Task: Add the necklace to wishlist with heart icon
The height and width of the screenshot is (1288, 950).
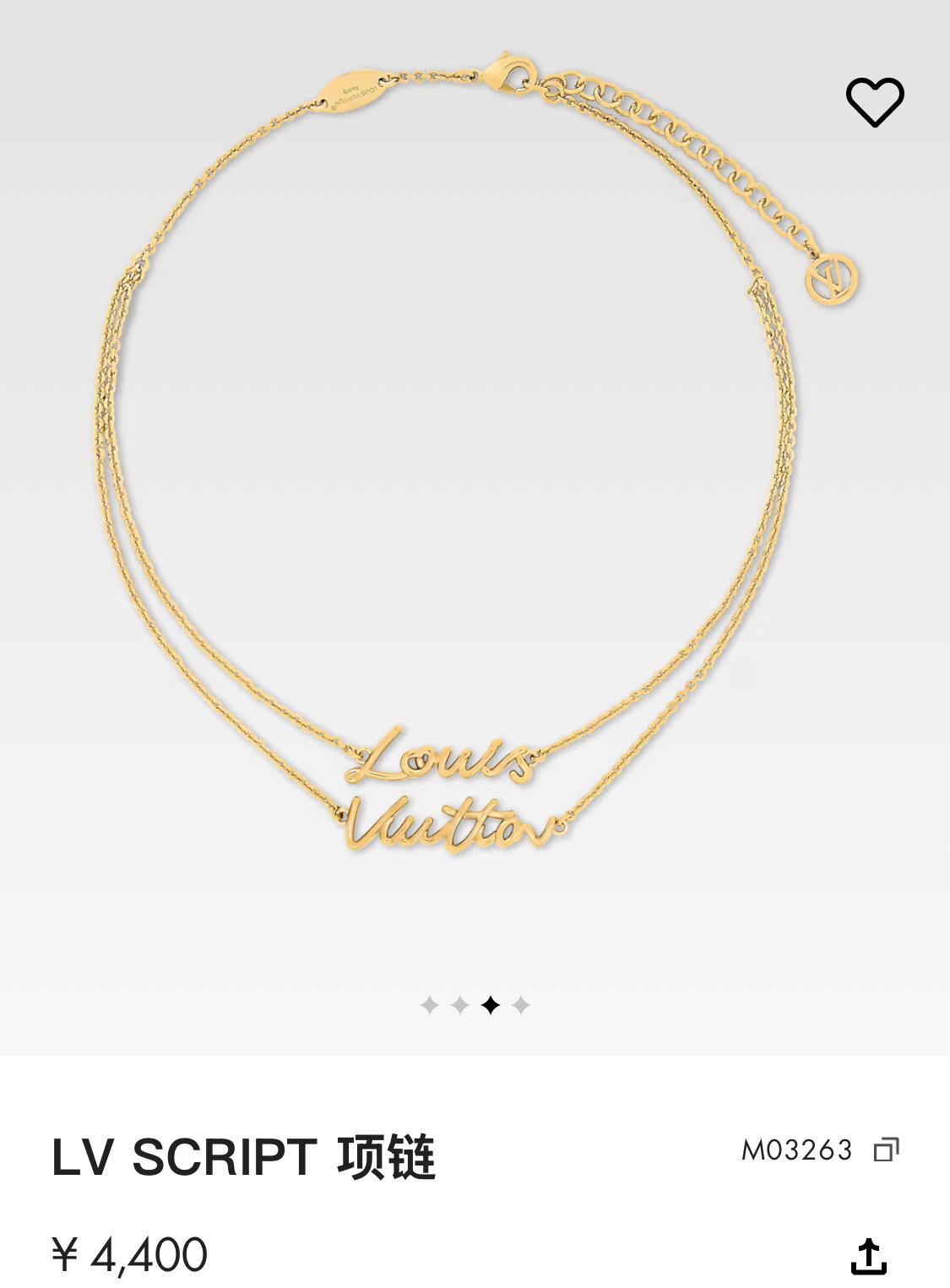Action: click(x=875, y=102)
